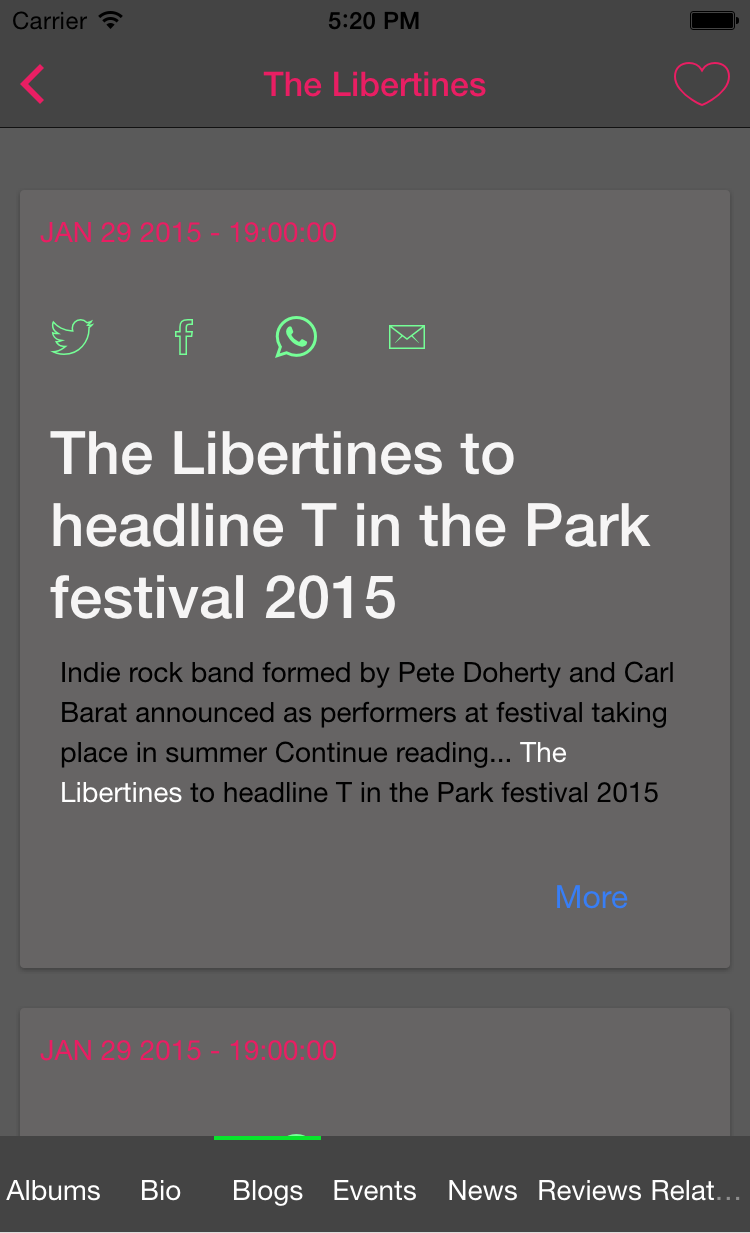The width and height of the screenshot is (750, 1233).
Task: Select the Blogs tab
Action: pos(267,1190)
